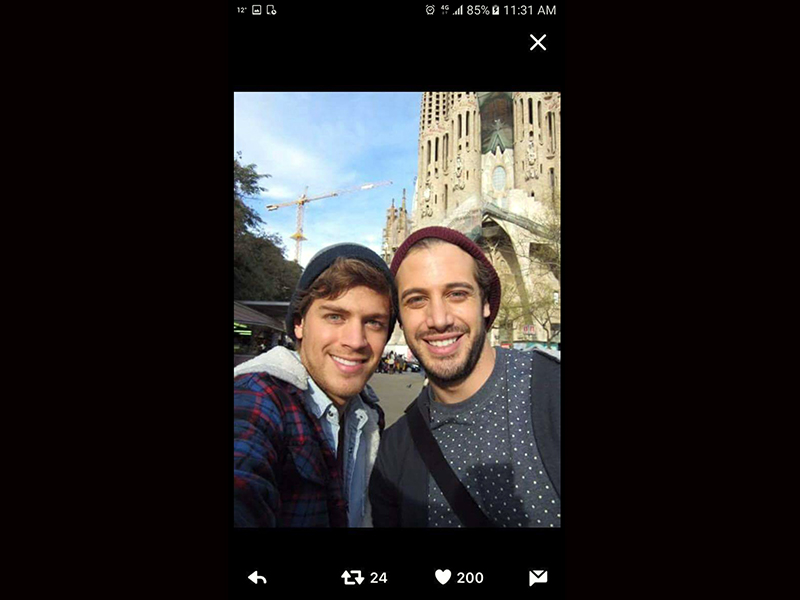
Task: Reply to this tweet
Action: 257,577
